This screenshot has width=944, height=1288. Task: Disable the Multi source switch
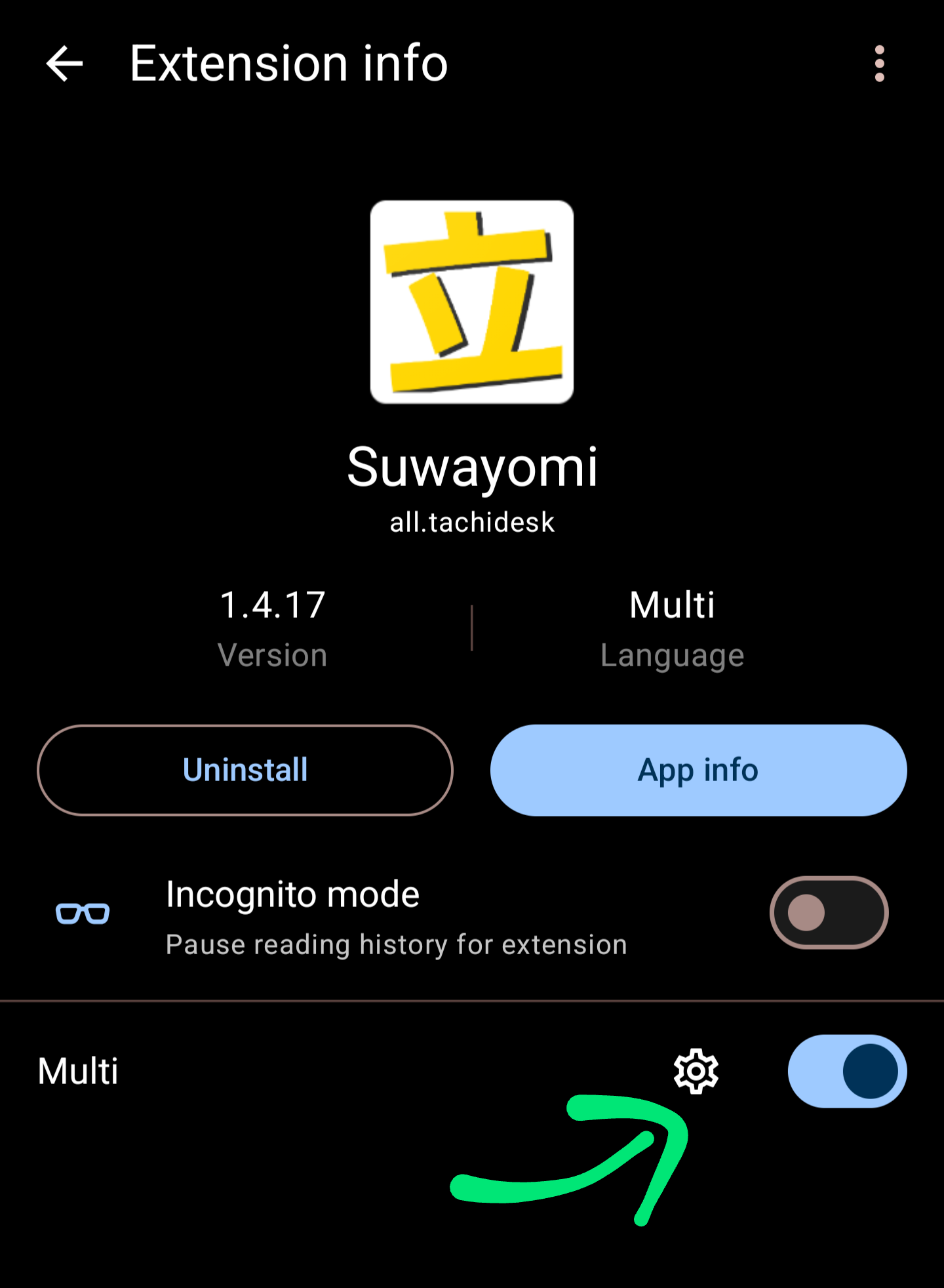click(x=847, y=1071)
